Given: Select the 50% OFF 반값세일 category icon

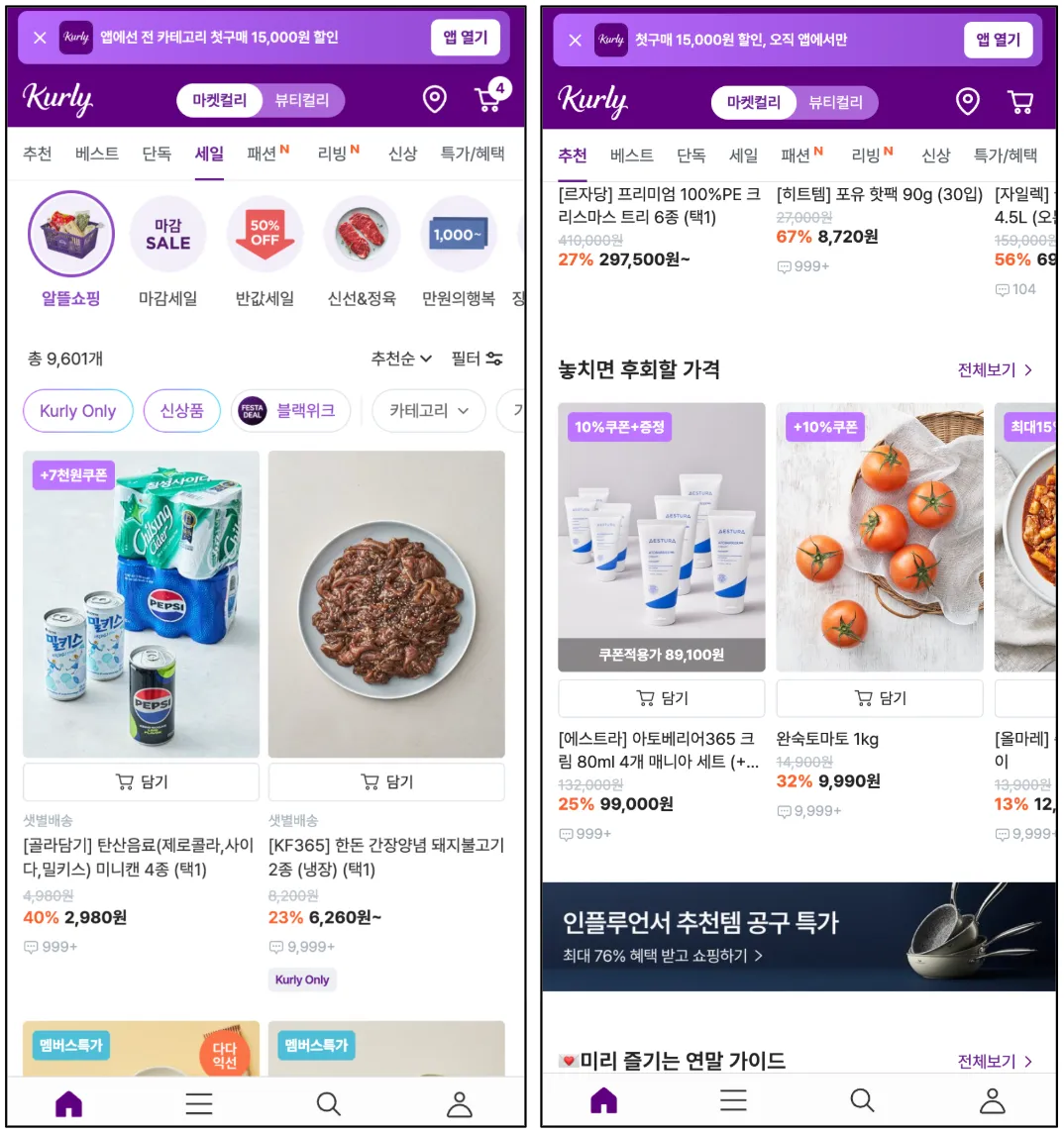Looking at the screenshot, I should click(x=265, y=234).
